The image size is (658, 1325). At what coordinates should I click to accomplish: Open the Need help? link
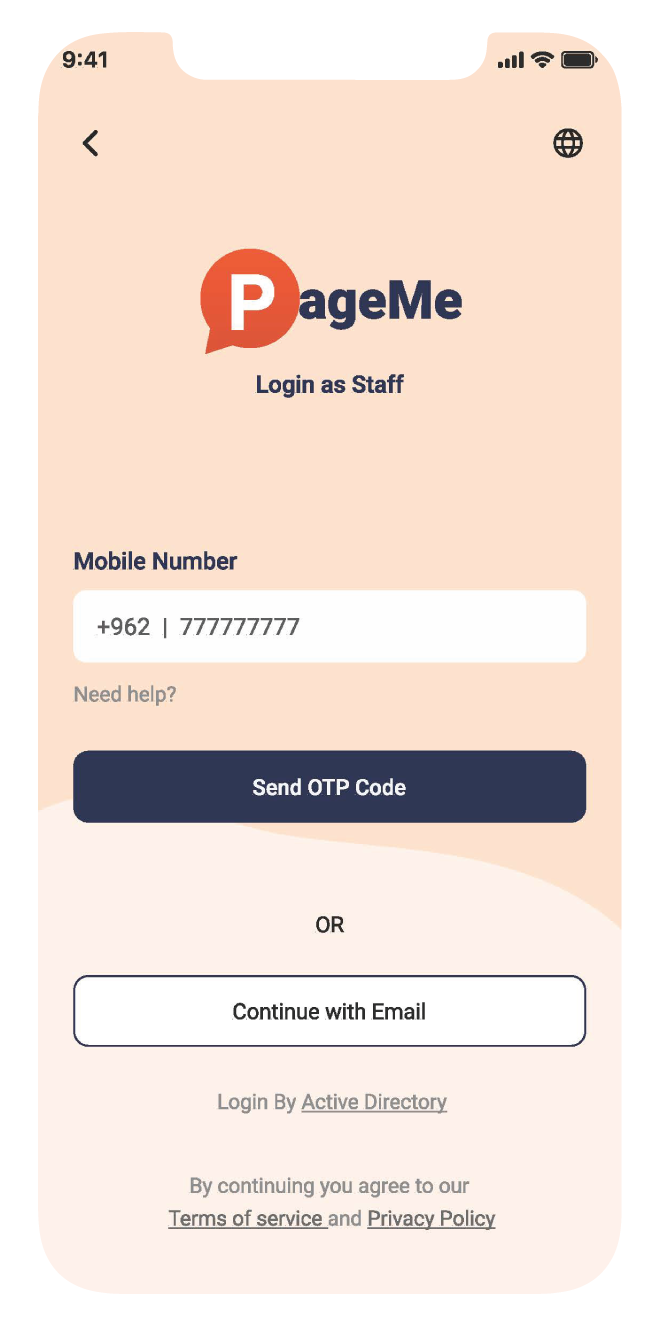[125, 694]
